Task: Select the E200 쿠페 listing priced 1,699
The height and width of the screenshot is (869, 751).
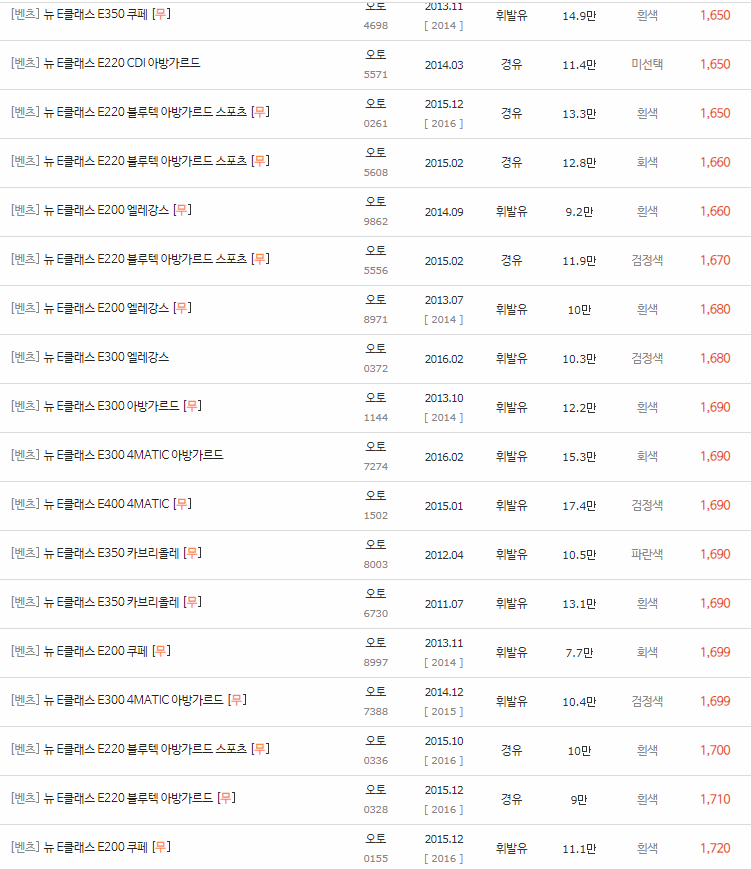Action: 85,651
